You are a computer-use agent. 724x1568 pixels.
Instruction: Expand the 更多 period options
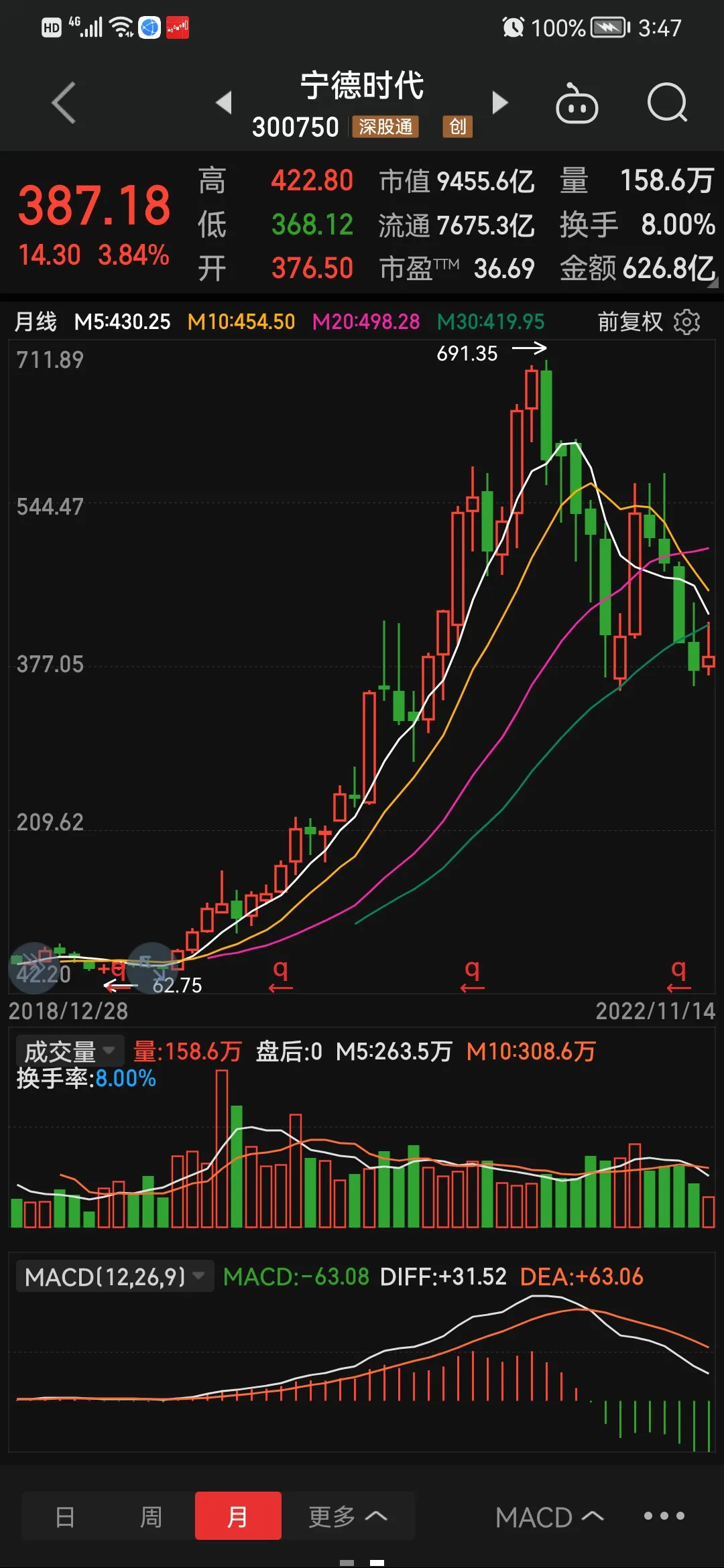(x=347, y=1516)
